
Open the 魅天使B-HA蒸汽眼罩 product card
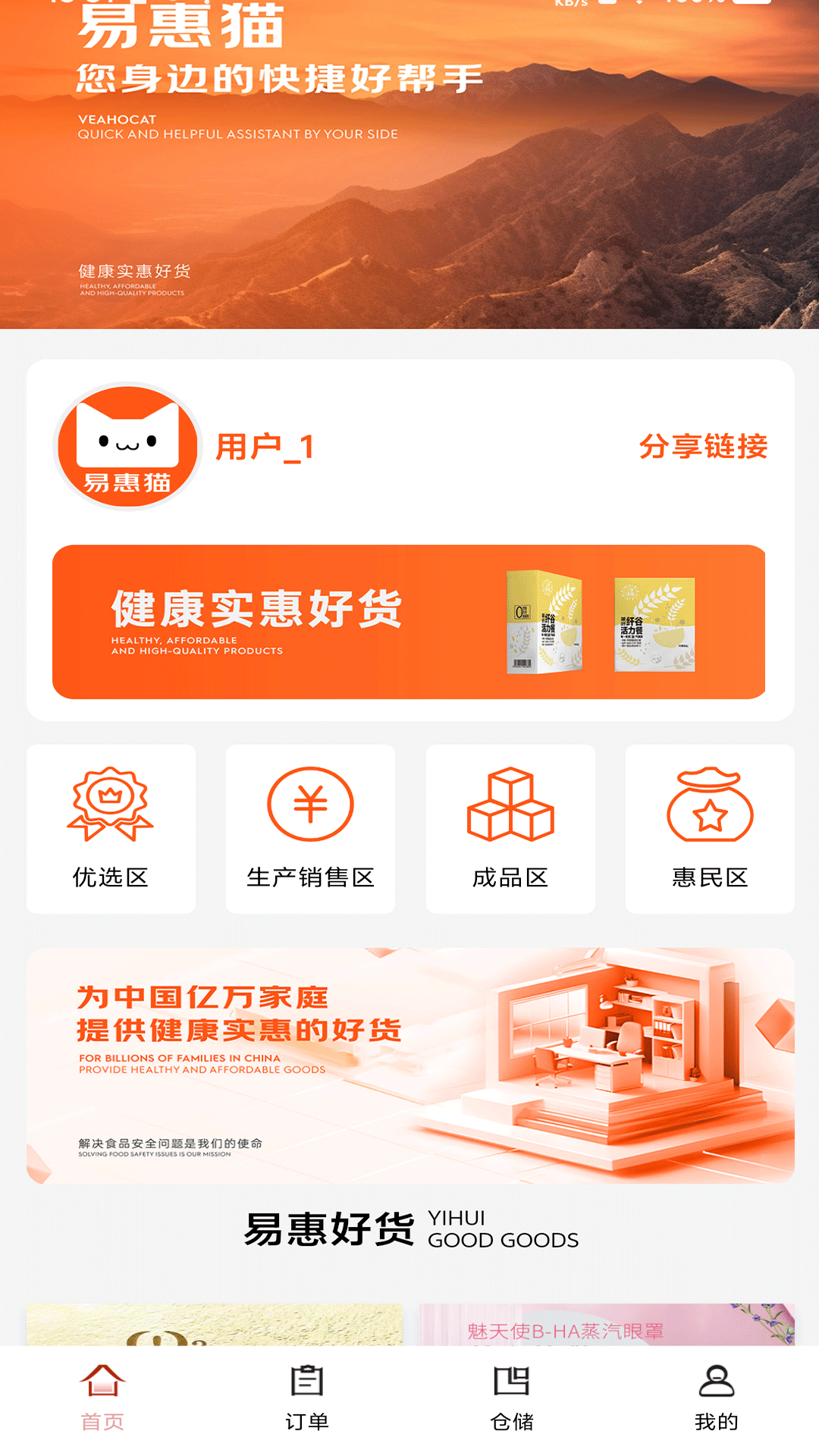607,1326
